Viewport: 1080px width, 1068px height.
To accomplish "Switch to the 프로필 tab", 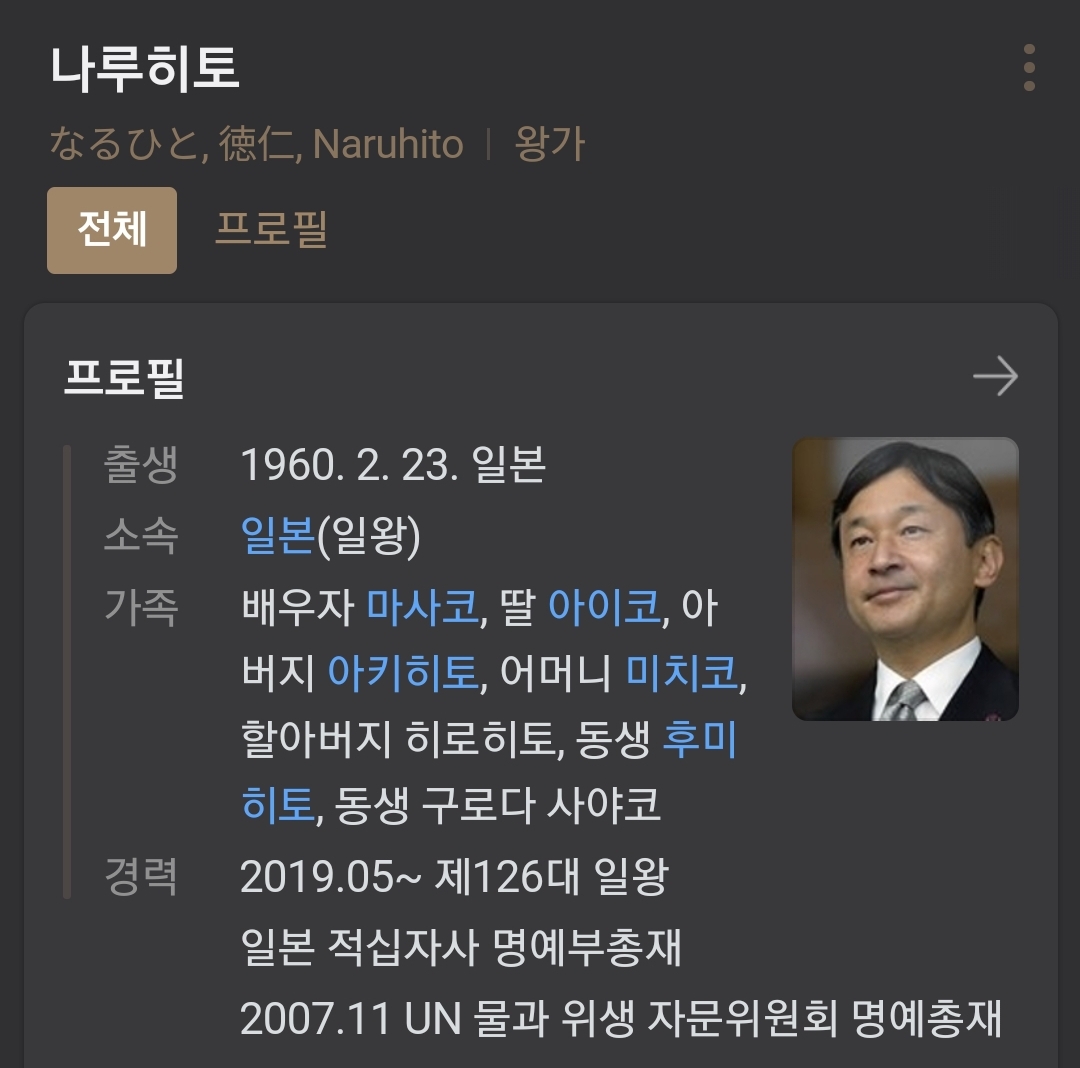I will (x=271, y=230).
